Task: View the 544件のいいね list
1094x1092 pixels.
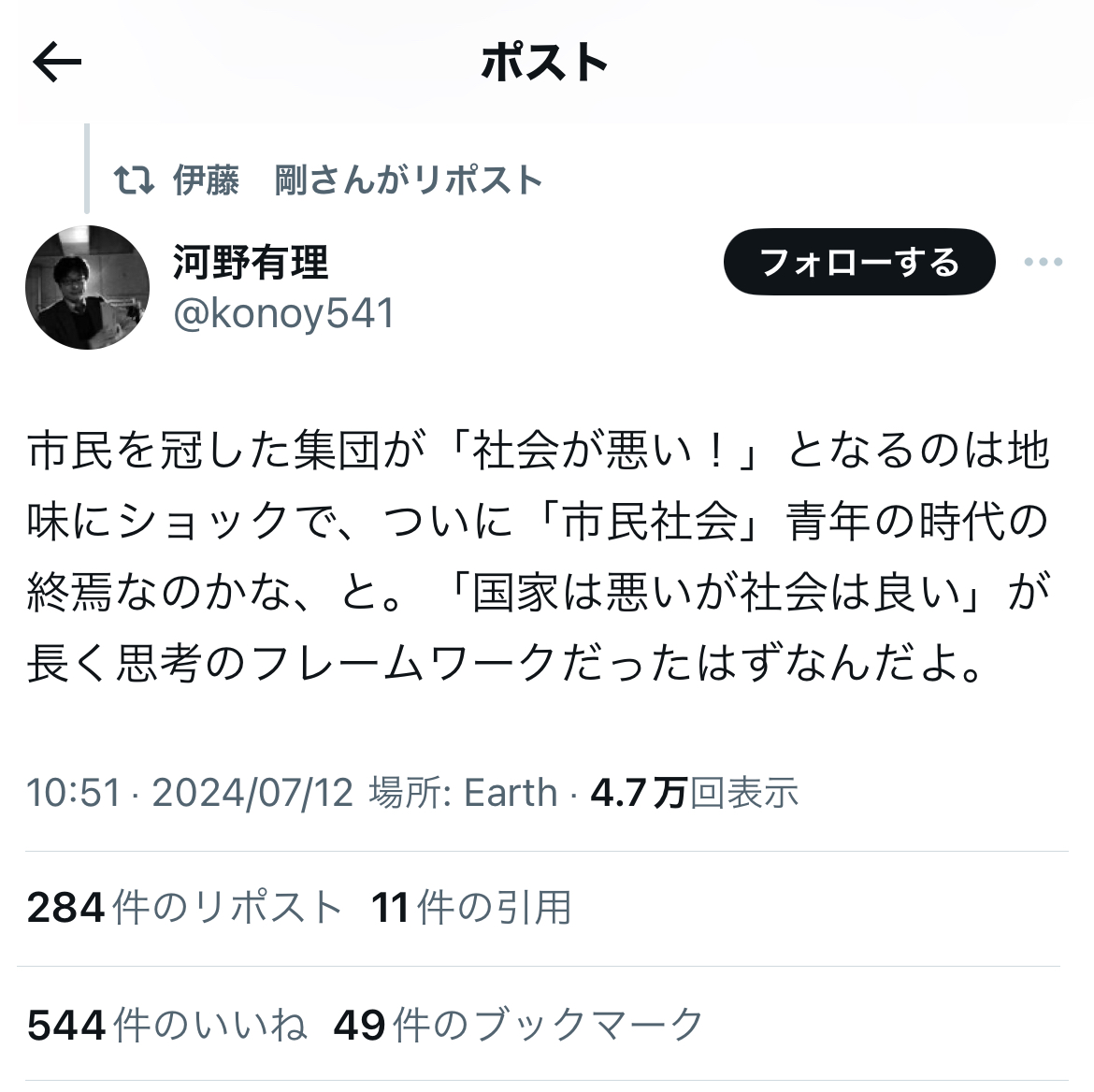Action: [x=167, y=1025]
